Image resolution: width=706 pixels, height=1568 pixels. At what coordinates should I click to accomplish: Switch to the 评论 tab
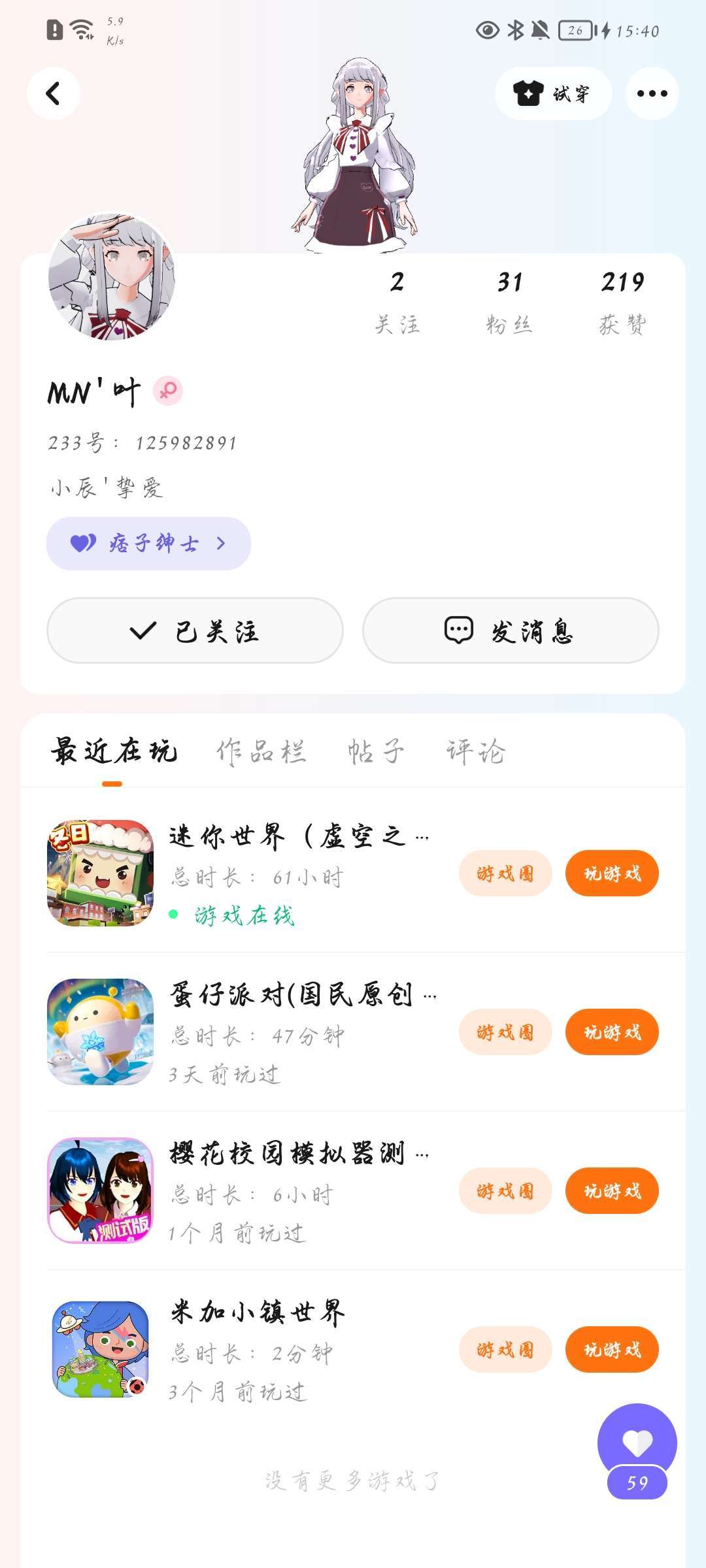pyautogui.click(x=476, y=751)
